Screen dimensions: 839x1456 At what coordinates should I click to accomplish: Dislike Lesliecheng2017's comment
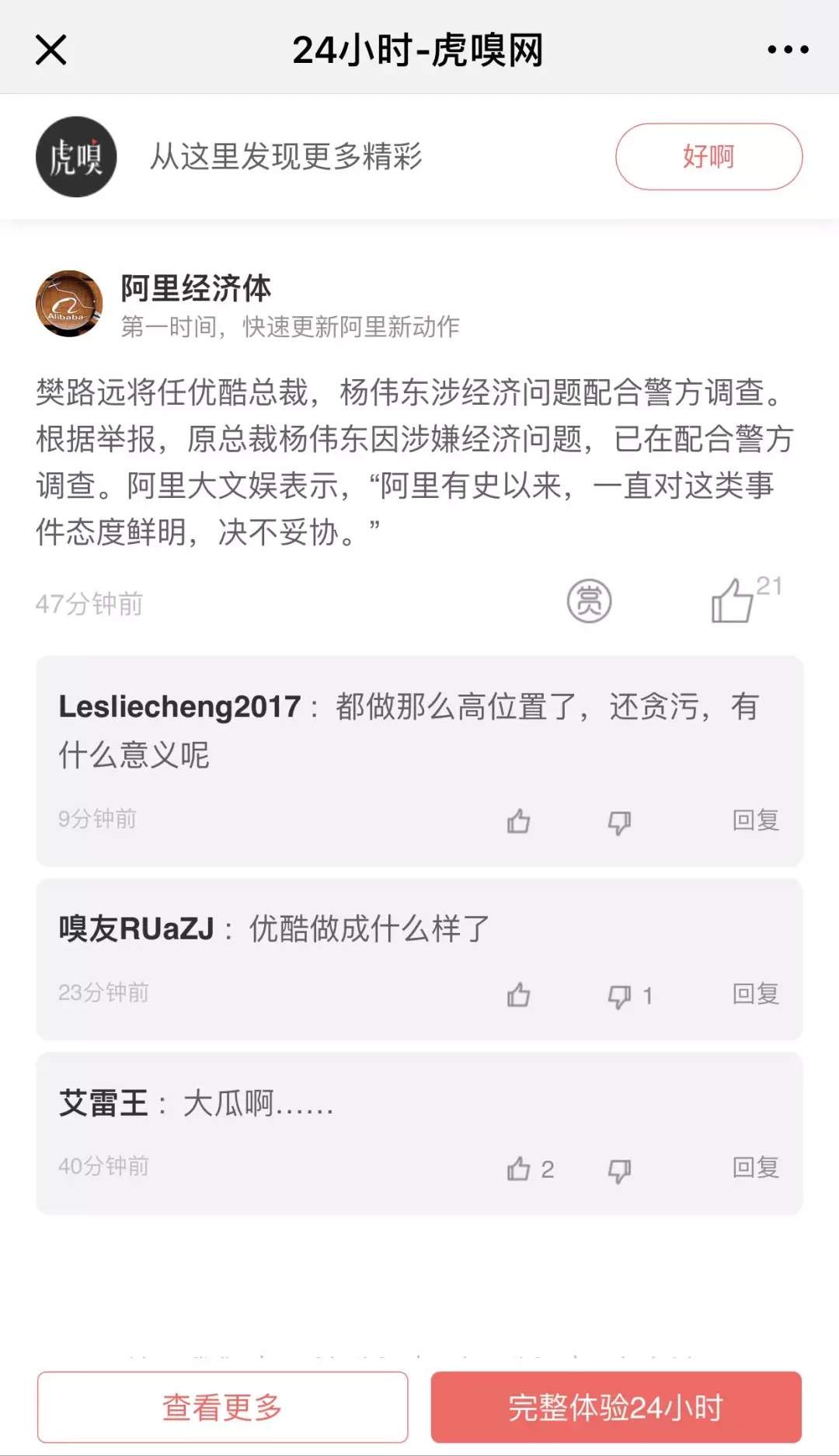[x=619, y=822]
